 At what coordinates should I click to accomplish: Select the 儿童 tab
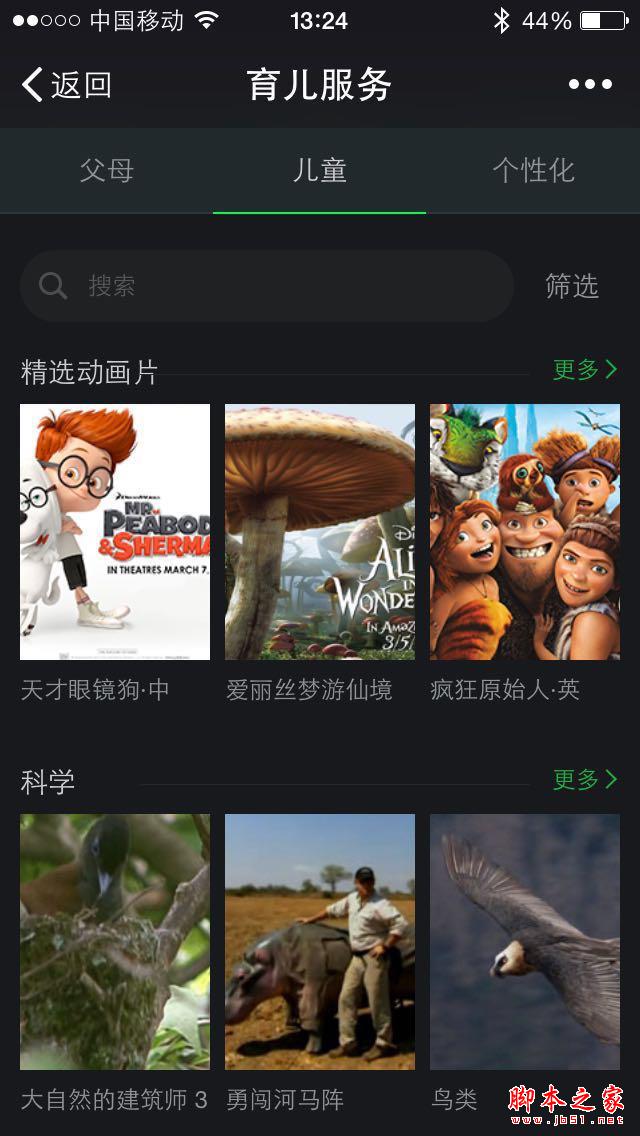(320, 171)
